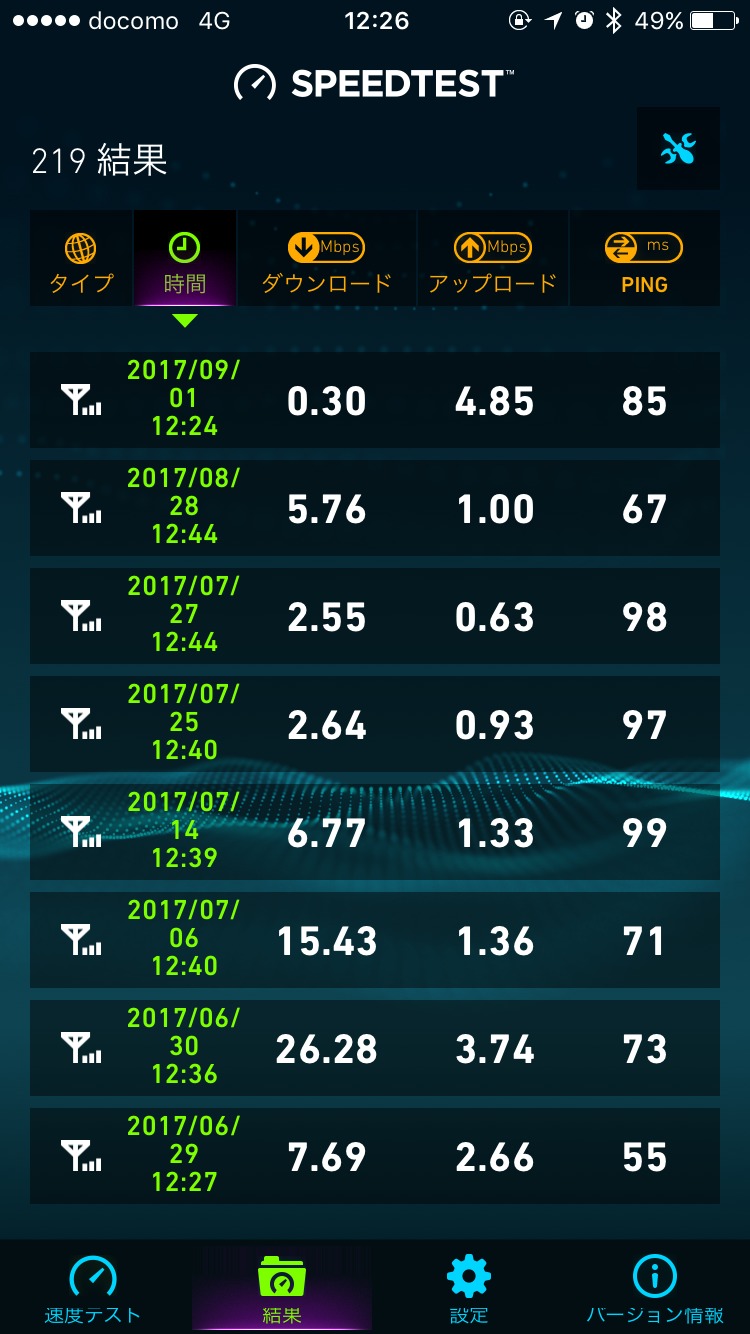This screenshot has height=1334, width=750.
Task: Tap the 結果 tab
Action: tap(282, 1289)
